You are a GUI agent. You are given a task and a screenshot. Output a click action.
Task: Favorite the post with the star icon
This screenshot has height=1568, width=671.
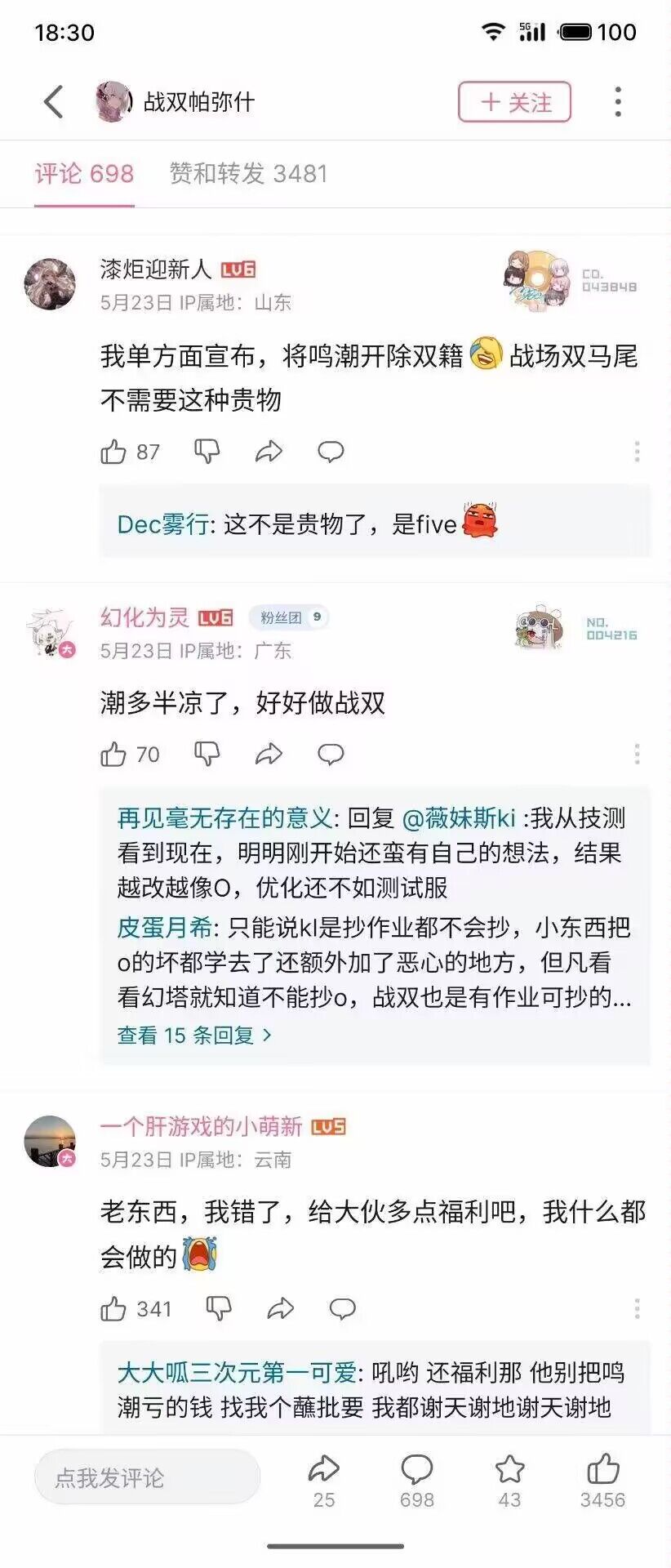tap(510, 1481)
